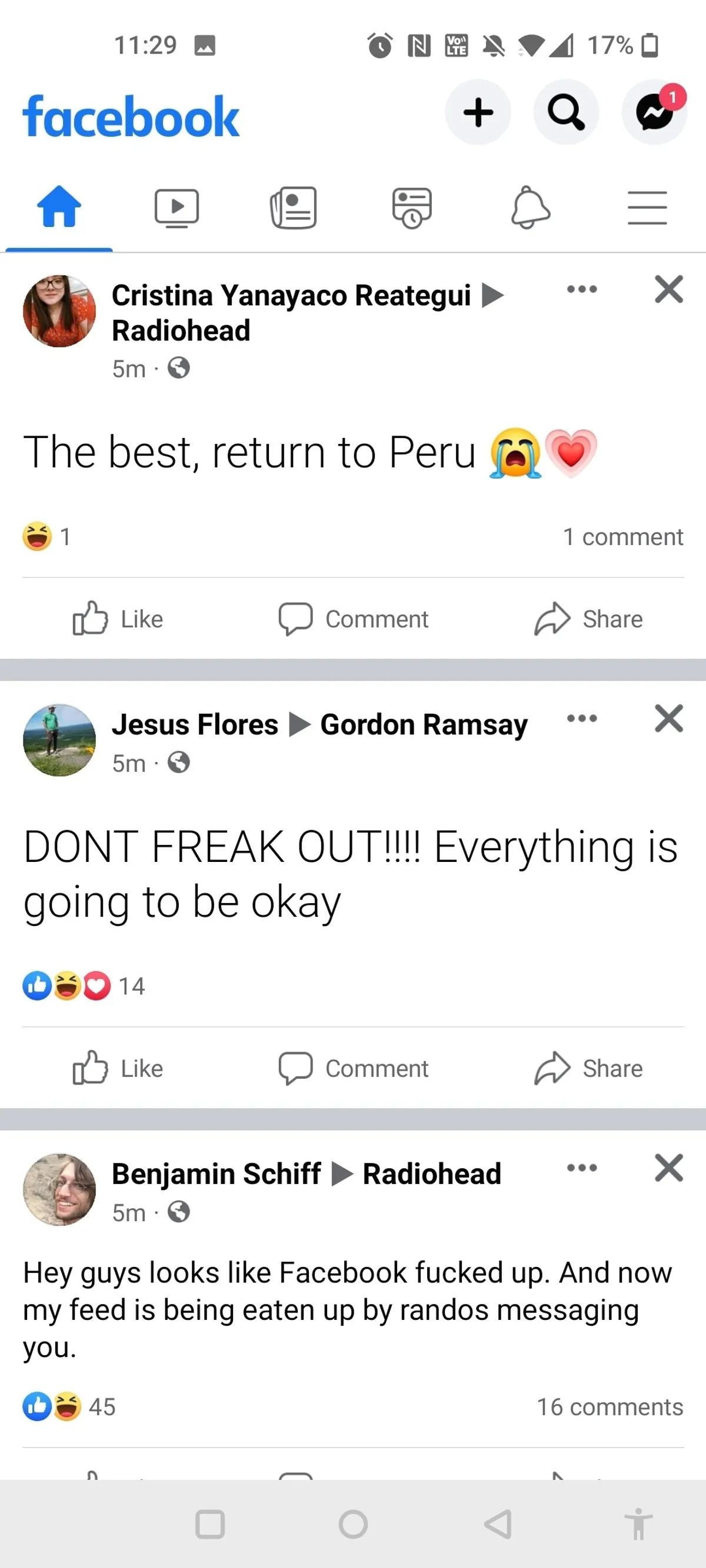
Task: Dismiss Jesus Flores' post
Action: [668, 718]
